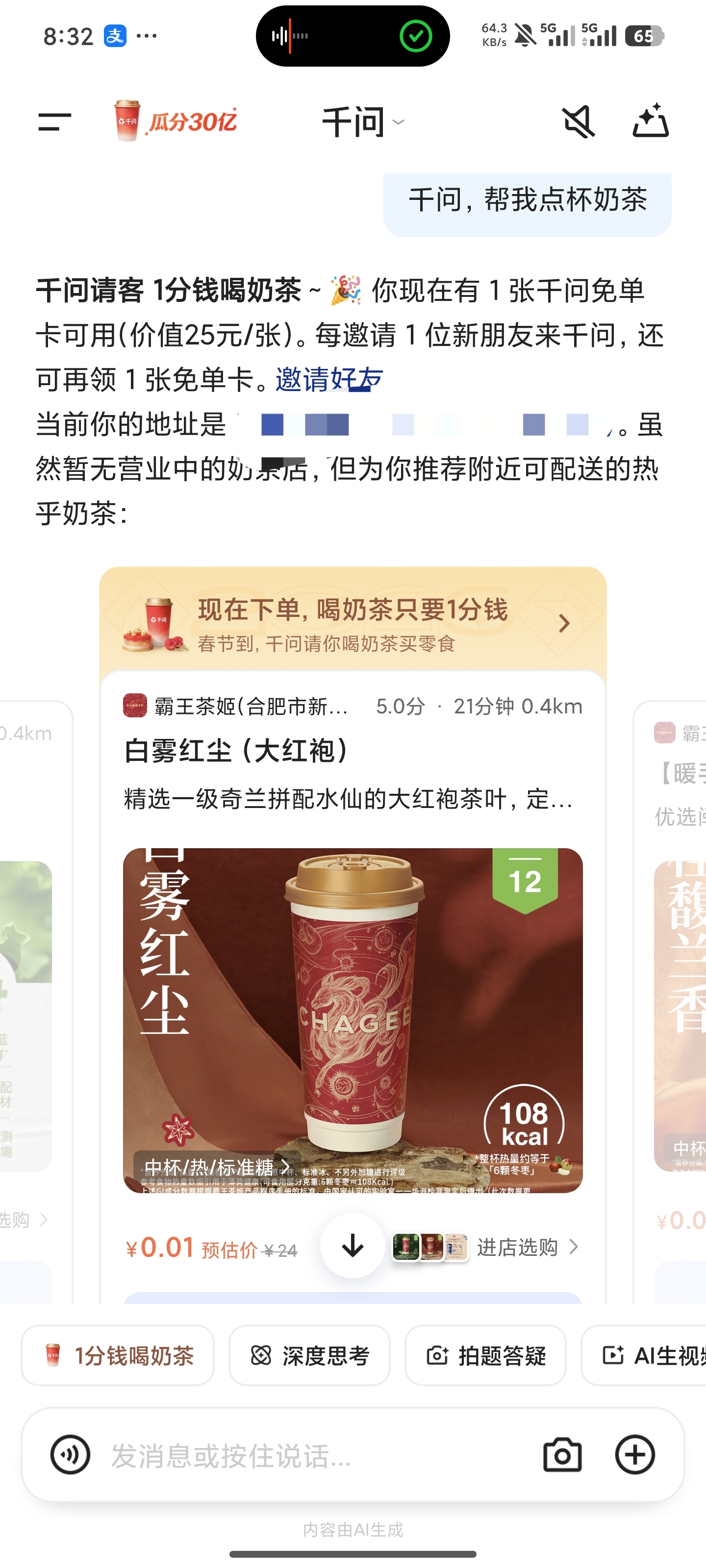This screenshot has width=706, height=1568.
Task: Jump to bottom with the down arrow
Action: coord(352,1246)
